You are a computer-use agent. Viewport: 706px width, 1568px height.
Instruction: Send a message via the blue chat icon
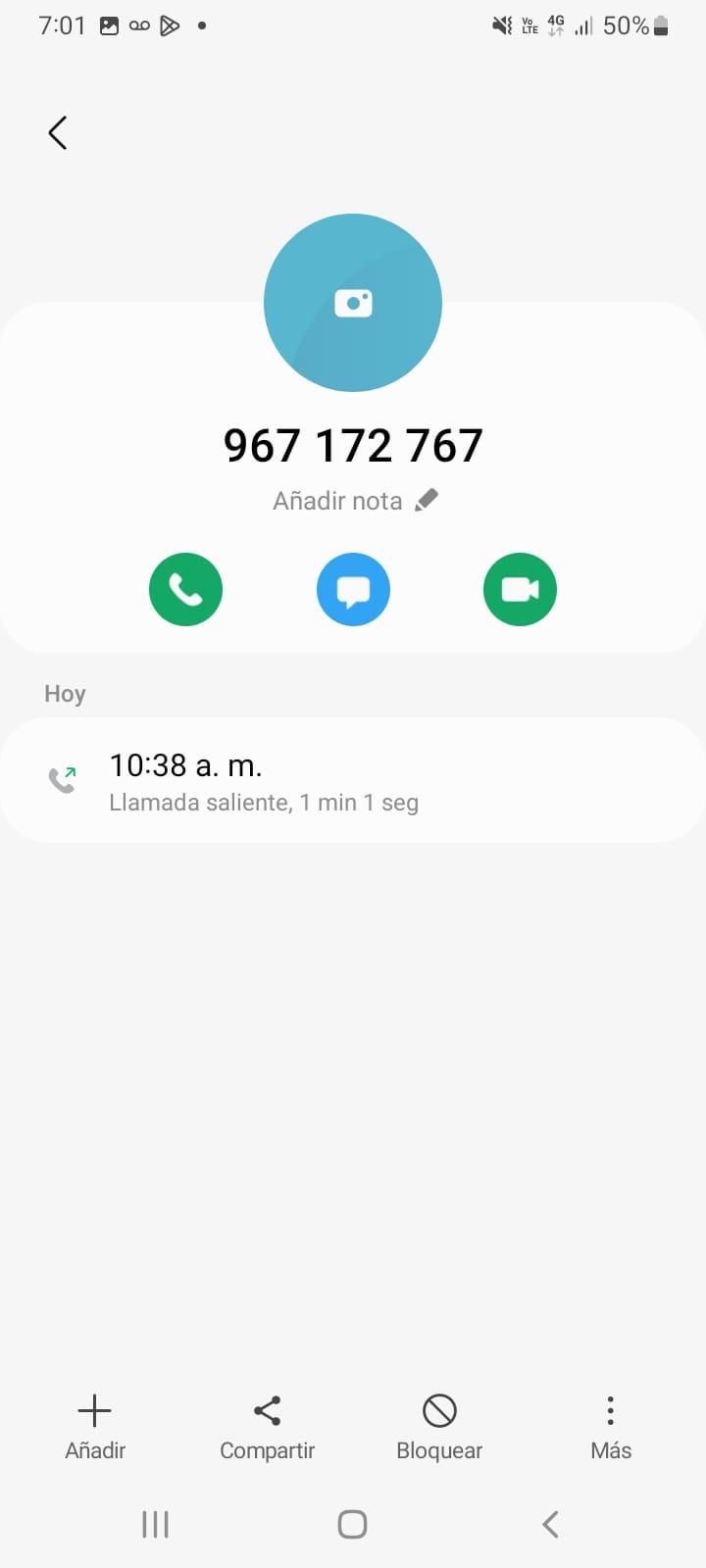point(353,589)
